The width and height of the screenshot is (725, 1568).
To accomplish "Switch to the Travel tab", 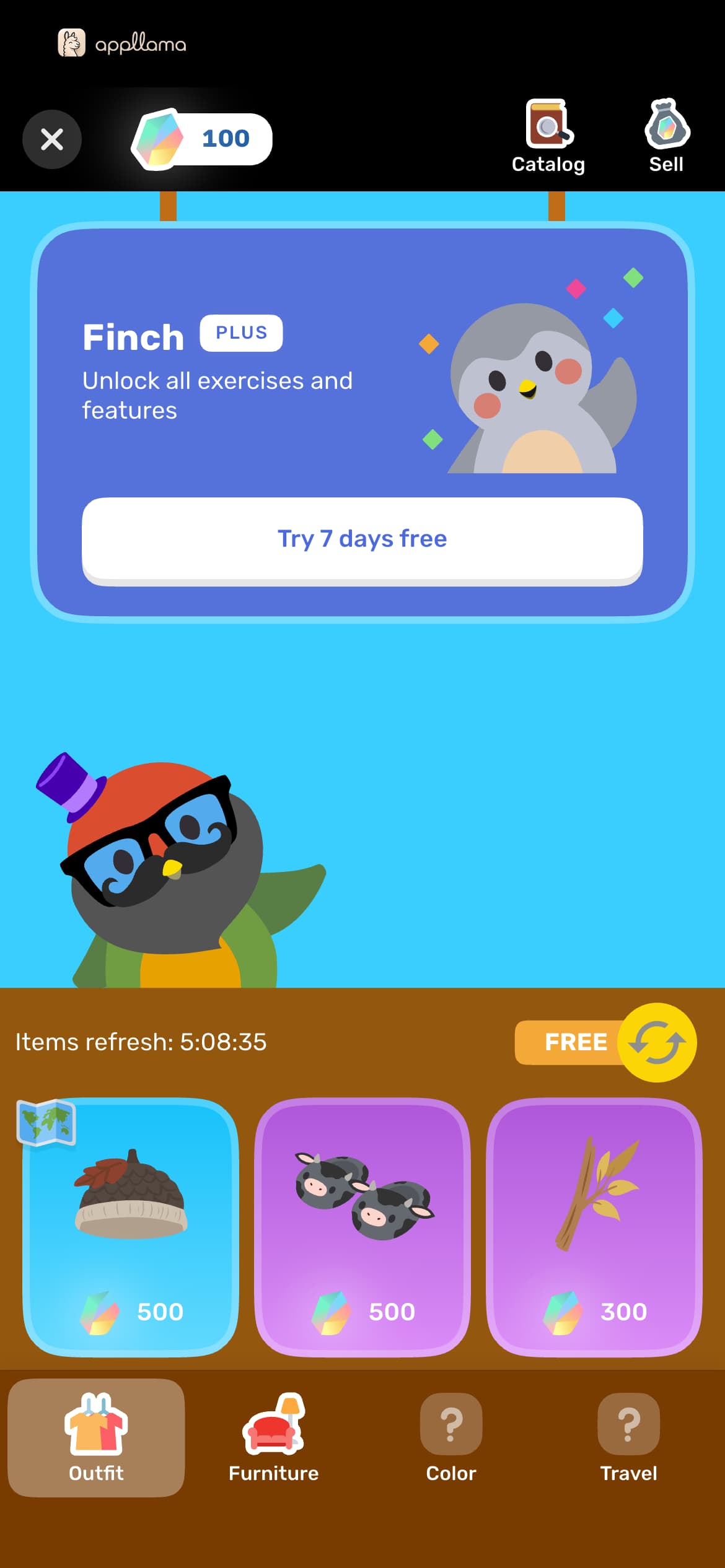I will click(628, 1437).
